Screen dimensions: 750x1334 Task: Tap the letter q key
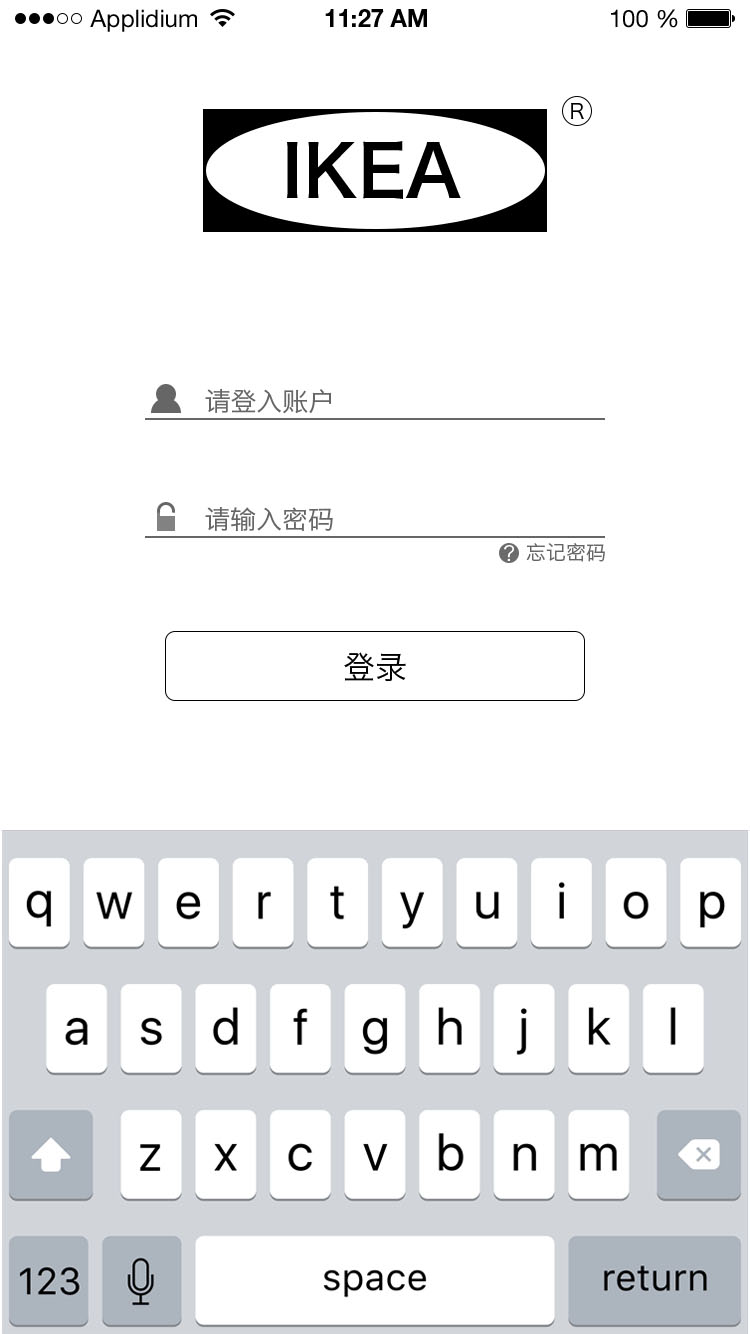point(38,902)
